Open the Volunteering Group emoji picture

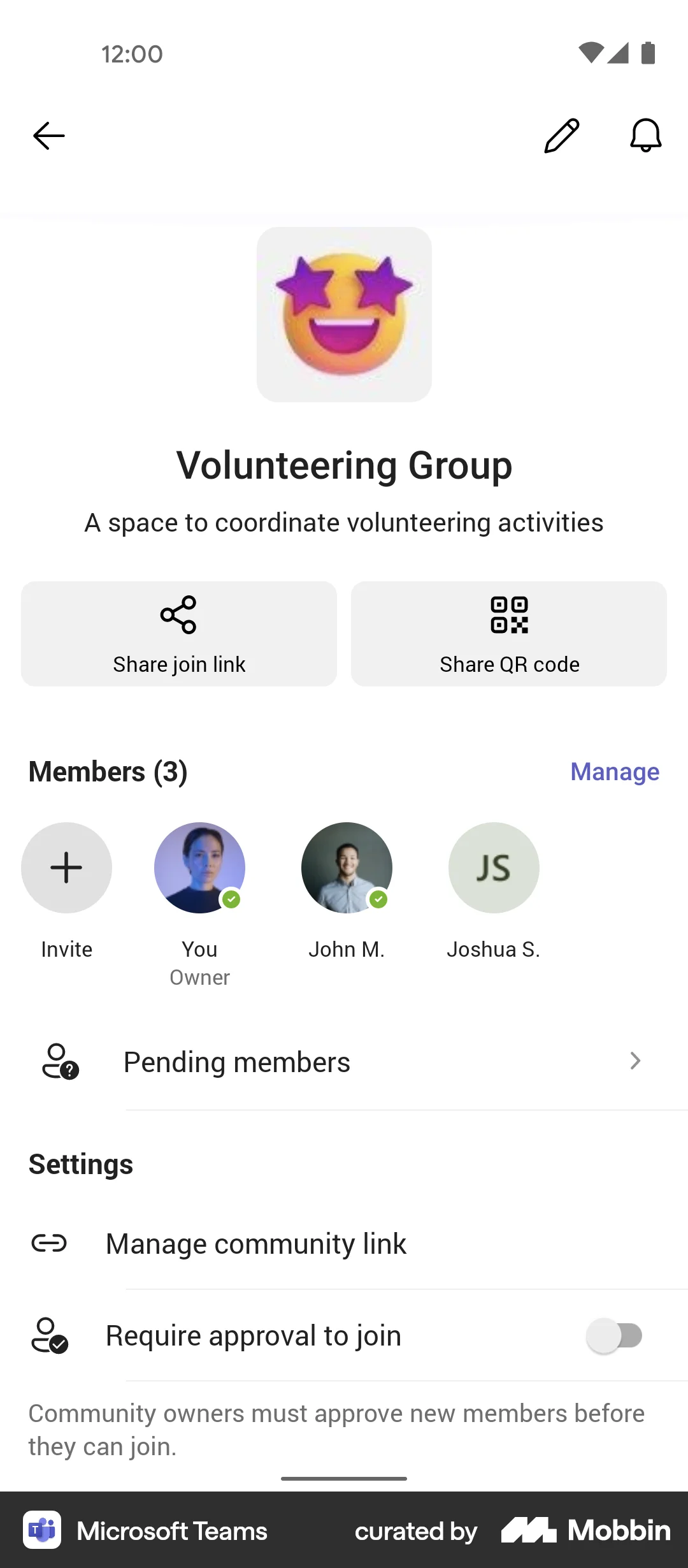344,316
